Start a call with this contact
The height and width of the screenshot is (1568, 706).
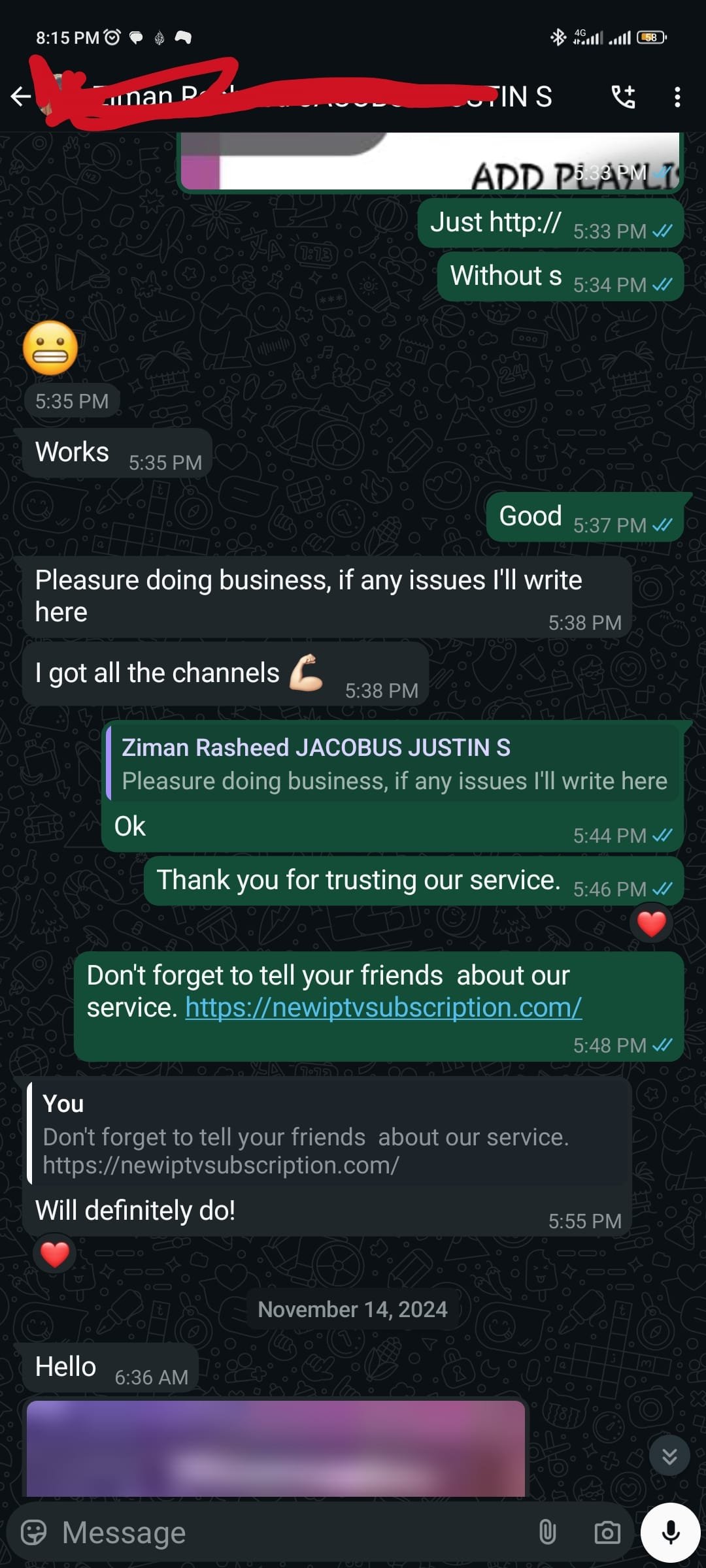click(623, 97)
